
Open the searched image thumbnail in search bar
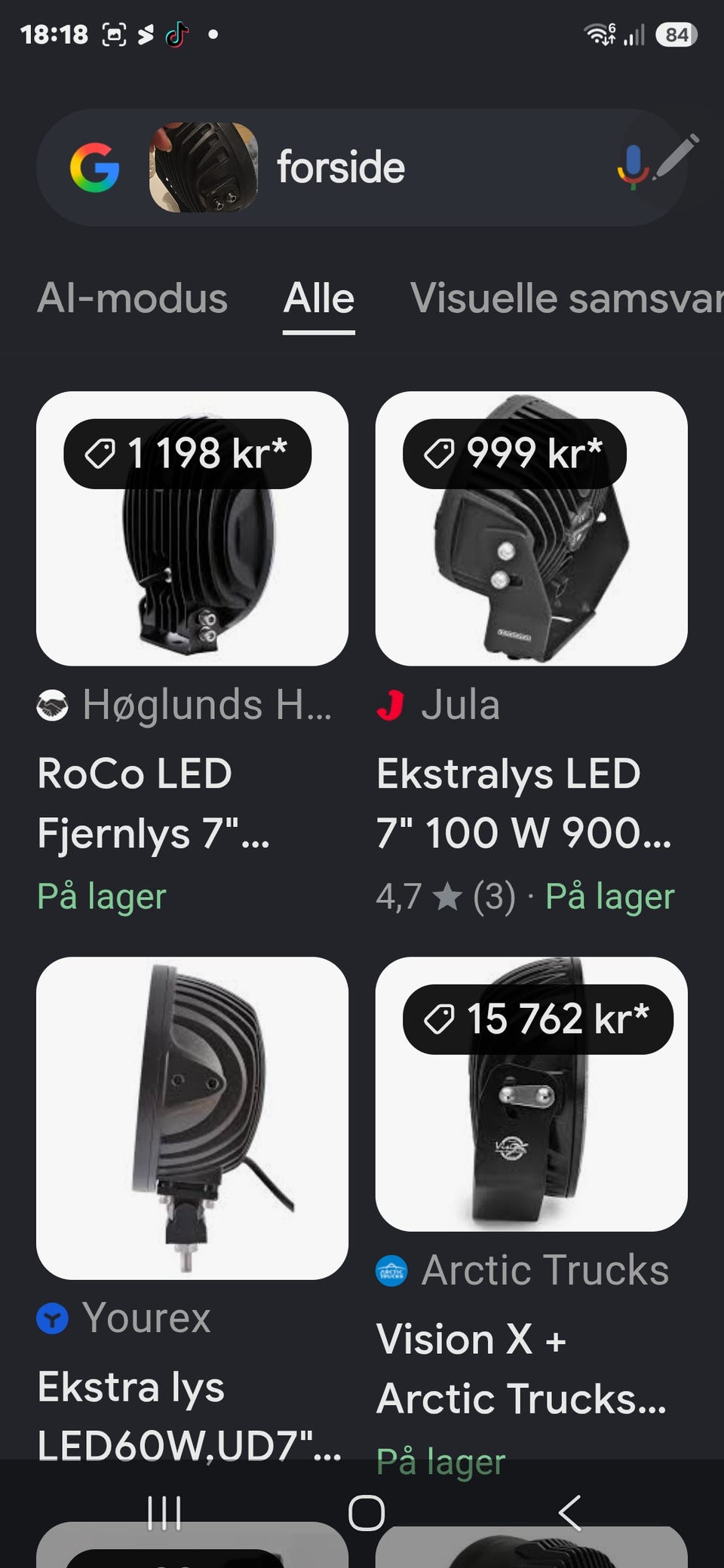(x=203, y=167)
